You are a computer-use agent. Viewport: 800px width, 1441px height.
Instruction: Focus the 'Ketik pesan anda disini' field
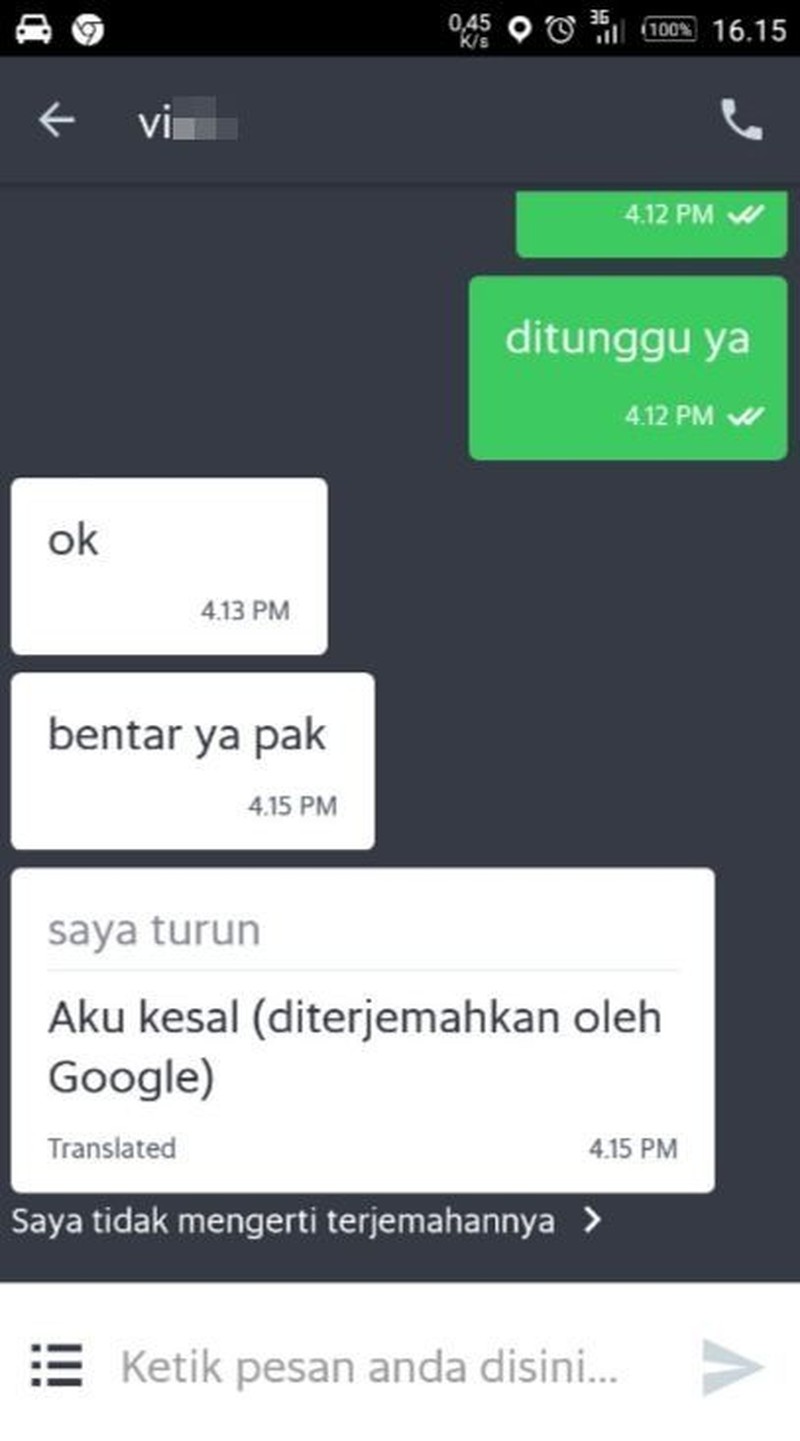pos(370,1366)
